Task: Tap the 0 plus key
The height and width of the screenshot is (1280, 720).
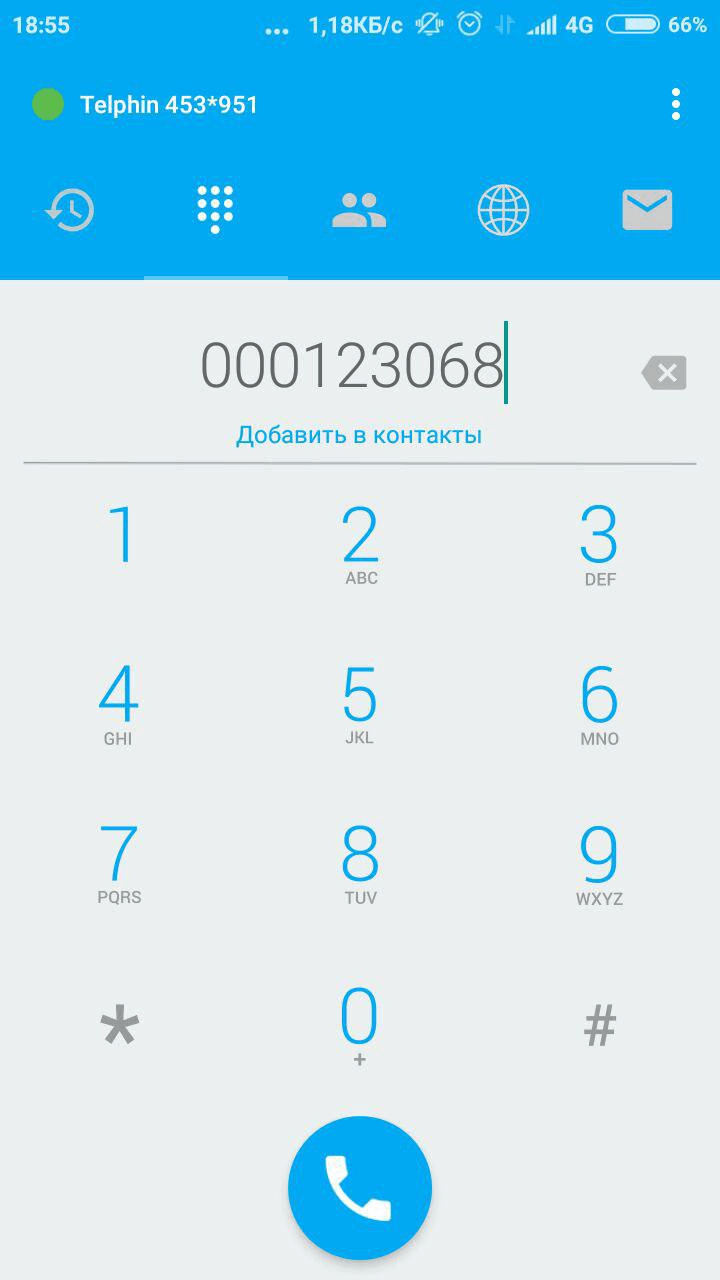Action: coord(360,1025)
